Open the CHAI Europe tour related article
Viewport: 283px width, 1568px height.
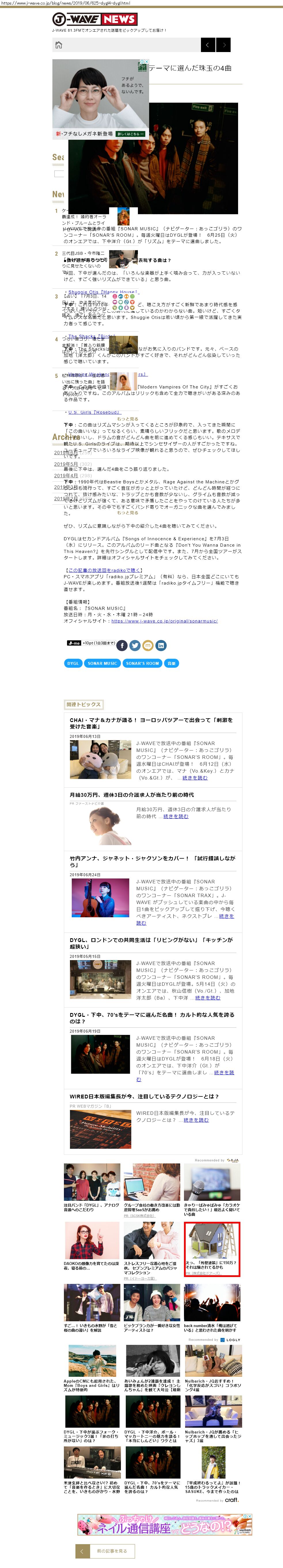[151, 723]
